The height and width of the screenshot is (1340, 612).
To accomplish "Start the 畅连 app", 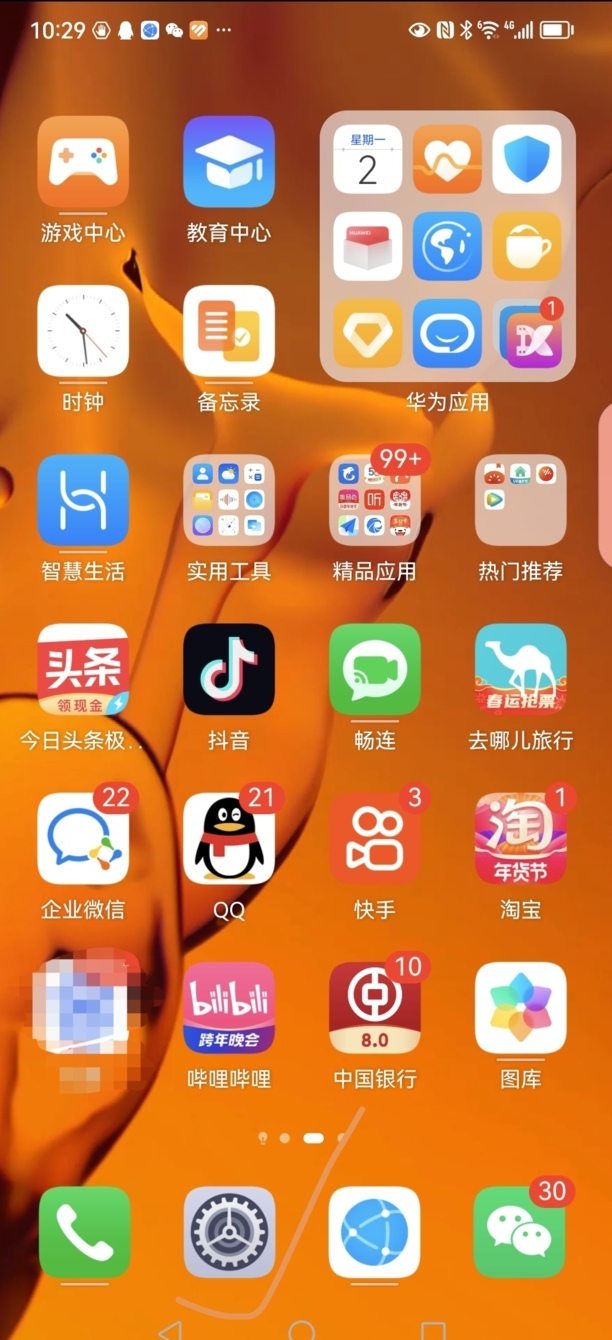I will click(375, 669).
